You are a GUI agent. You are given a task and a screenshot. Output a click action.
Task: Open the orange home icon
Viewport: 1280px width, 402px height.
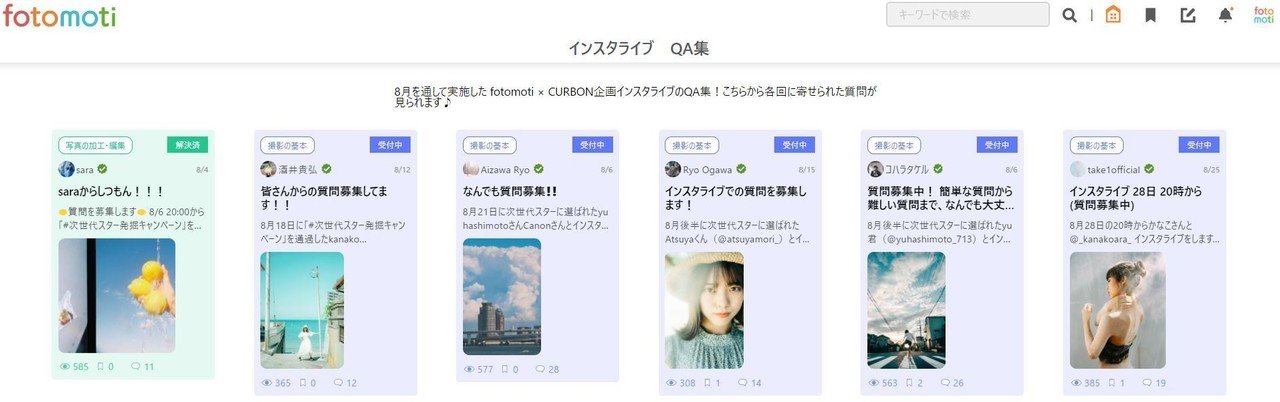click(x=1113, y=15)
